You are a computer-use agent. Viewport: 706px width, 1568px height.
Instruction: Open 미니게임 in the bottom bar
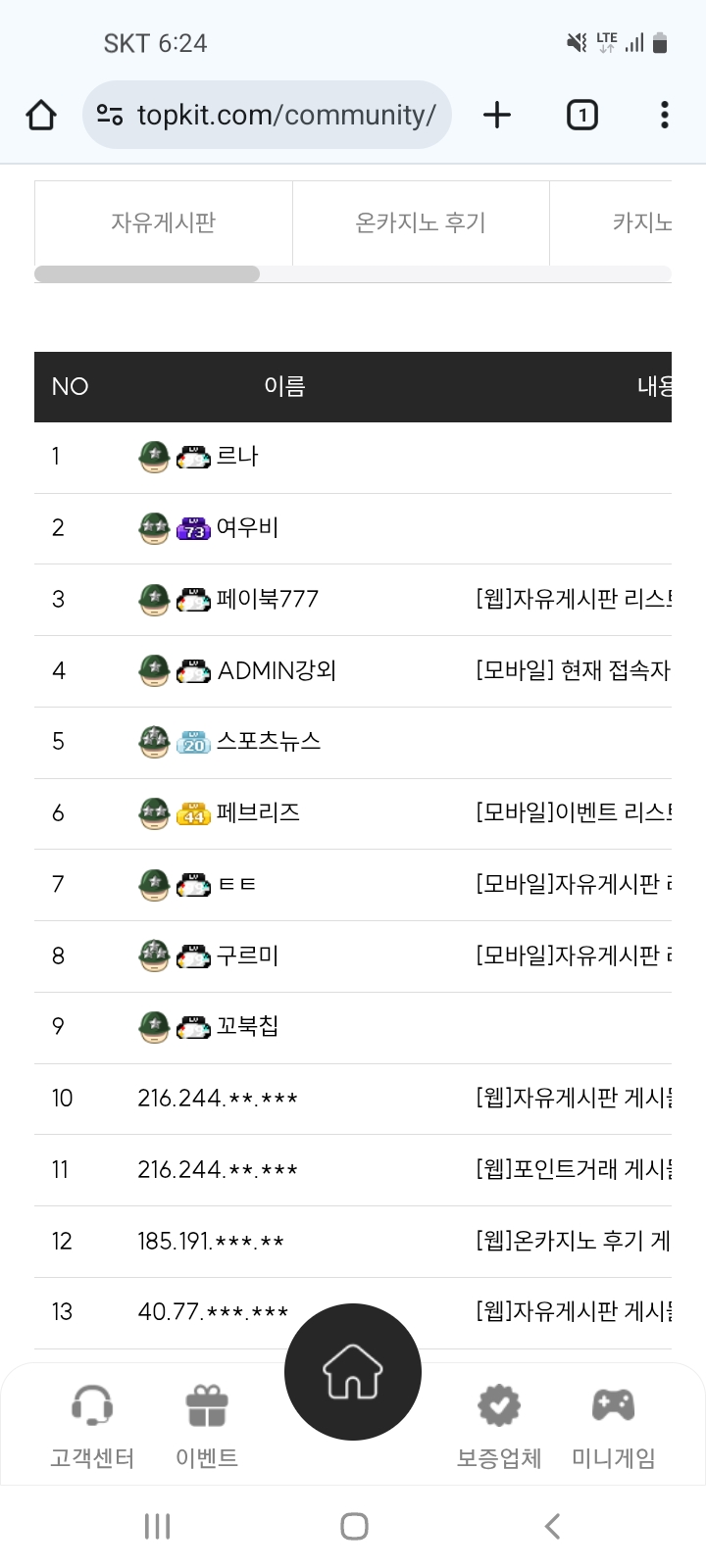pyautogui.click(x=614, y=1426)
